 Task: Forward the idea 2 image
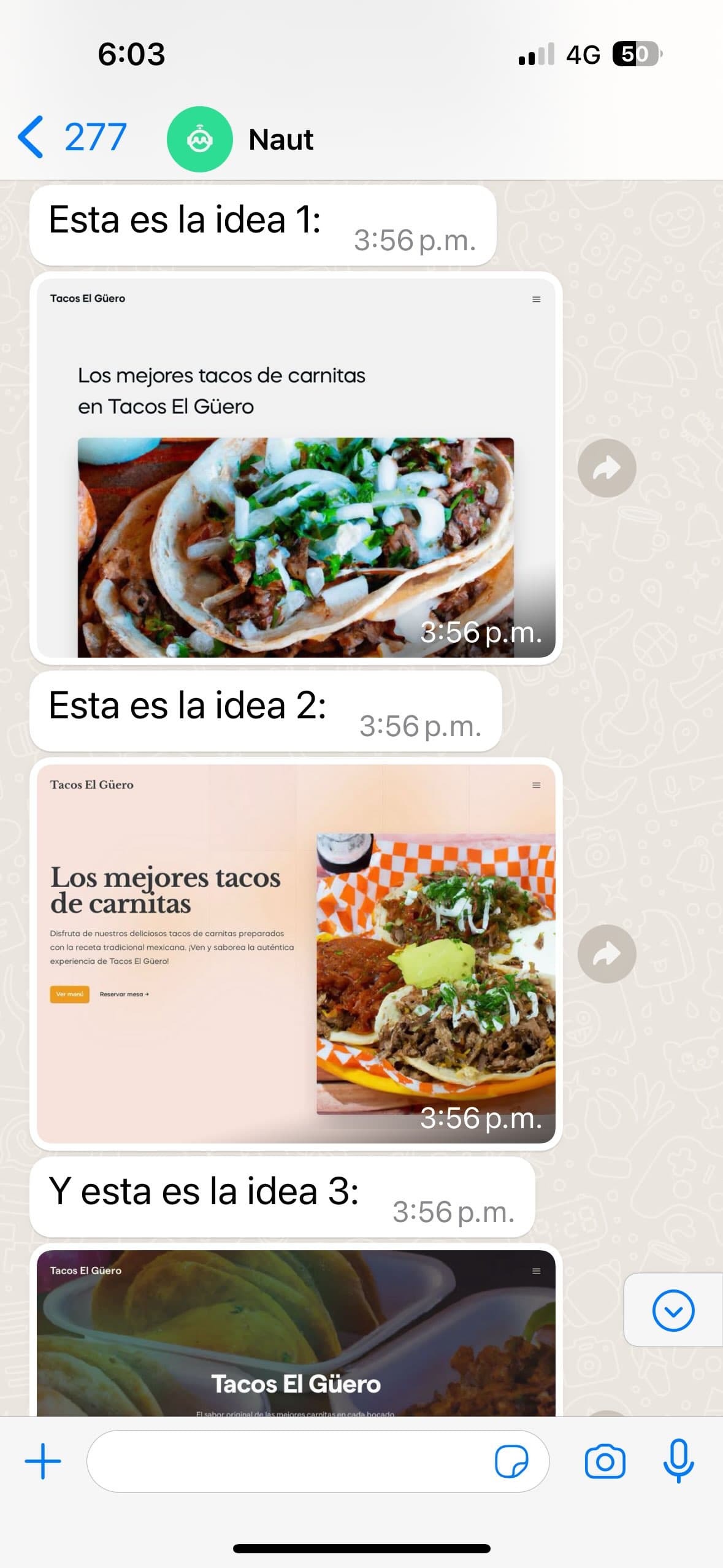(606, 954)
